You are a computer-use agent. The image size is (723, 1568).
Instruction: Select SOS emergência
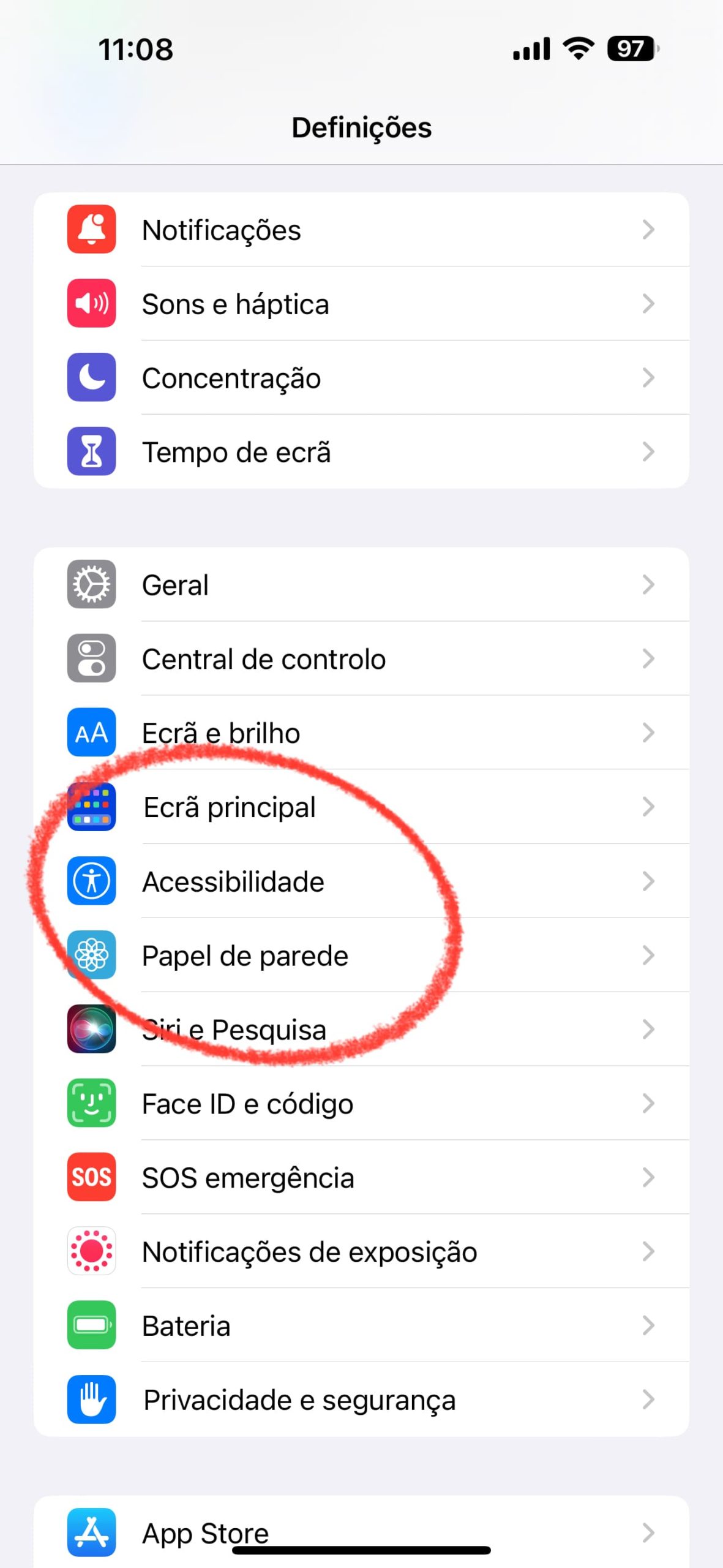(x=361, y=1177)
